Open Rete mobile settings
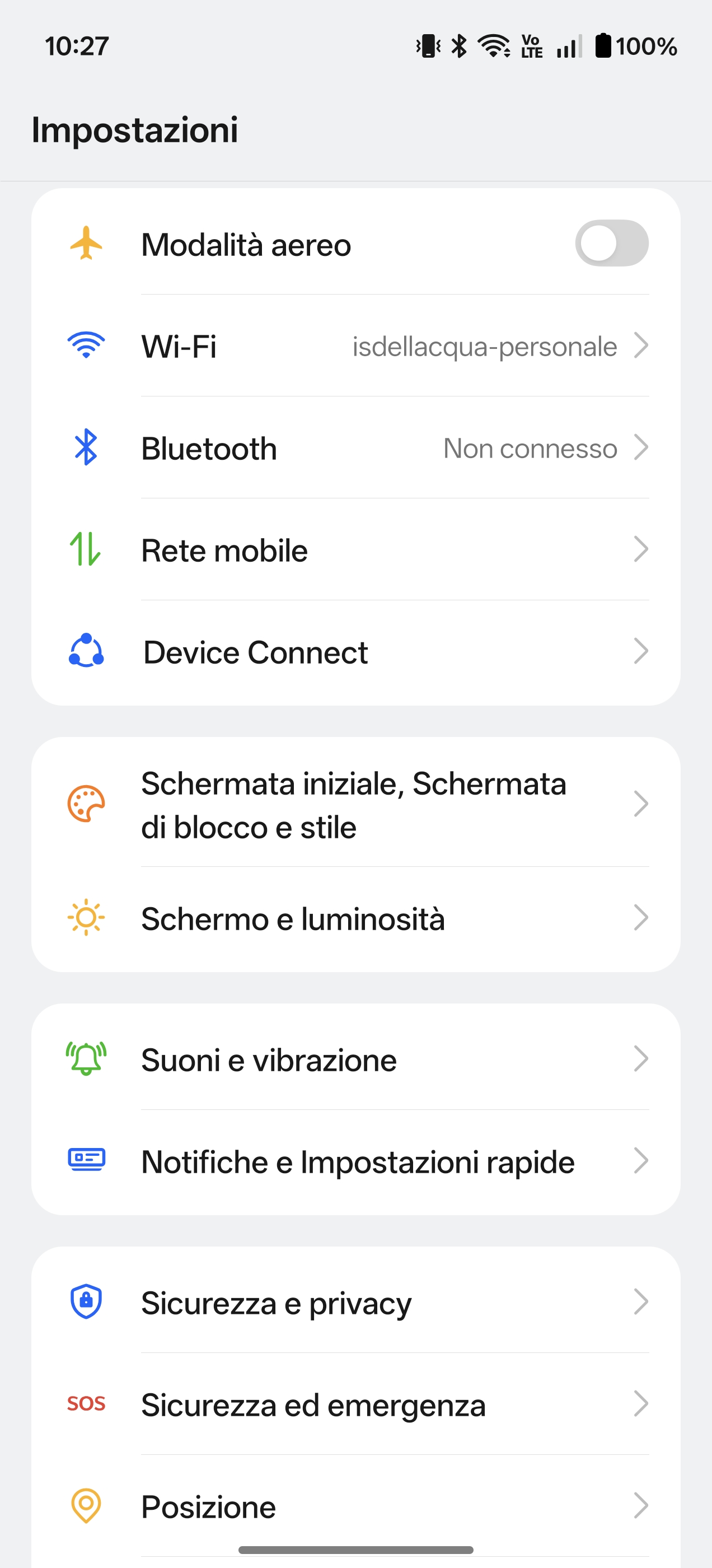 pos(356,550)
